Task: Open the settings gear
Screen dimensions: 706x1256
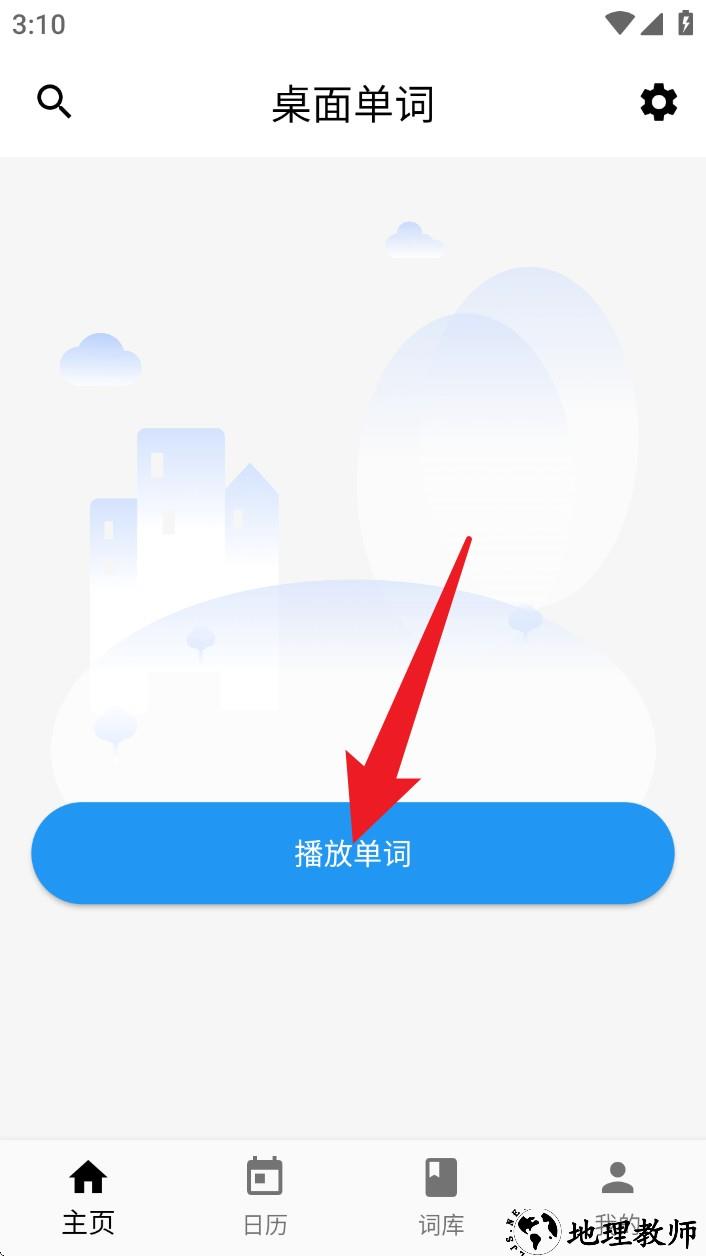Action: (x=658, y=102)
